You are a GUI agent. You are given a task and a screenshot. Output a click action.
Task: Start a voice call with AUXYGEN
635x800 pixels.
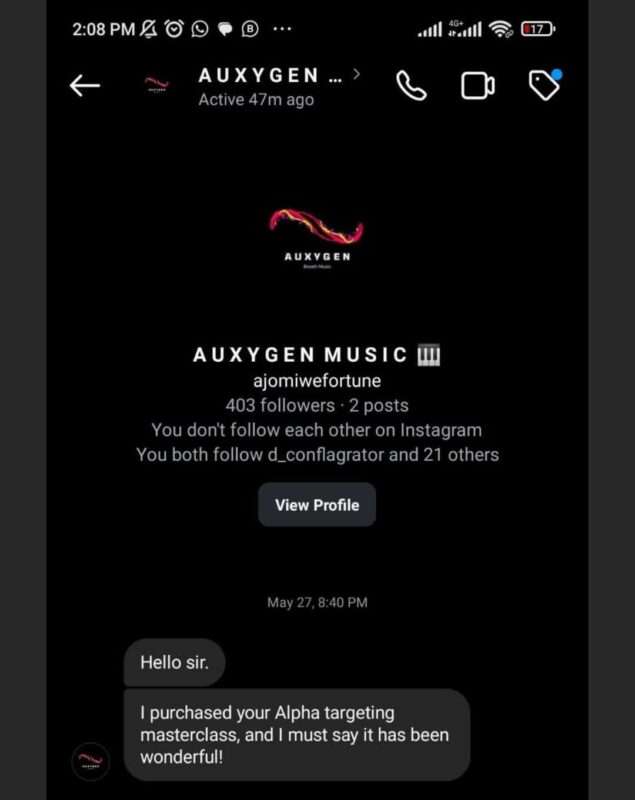point(411,86)
